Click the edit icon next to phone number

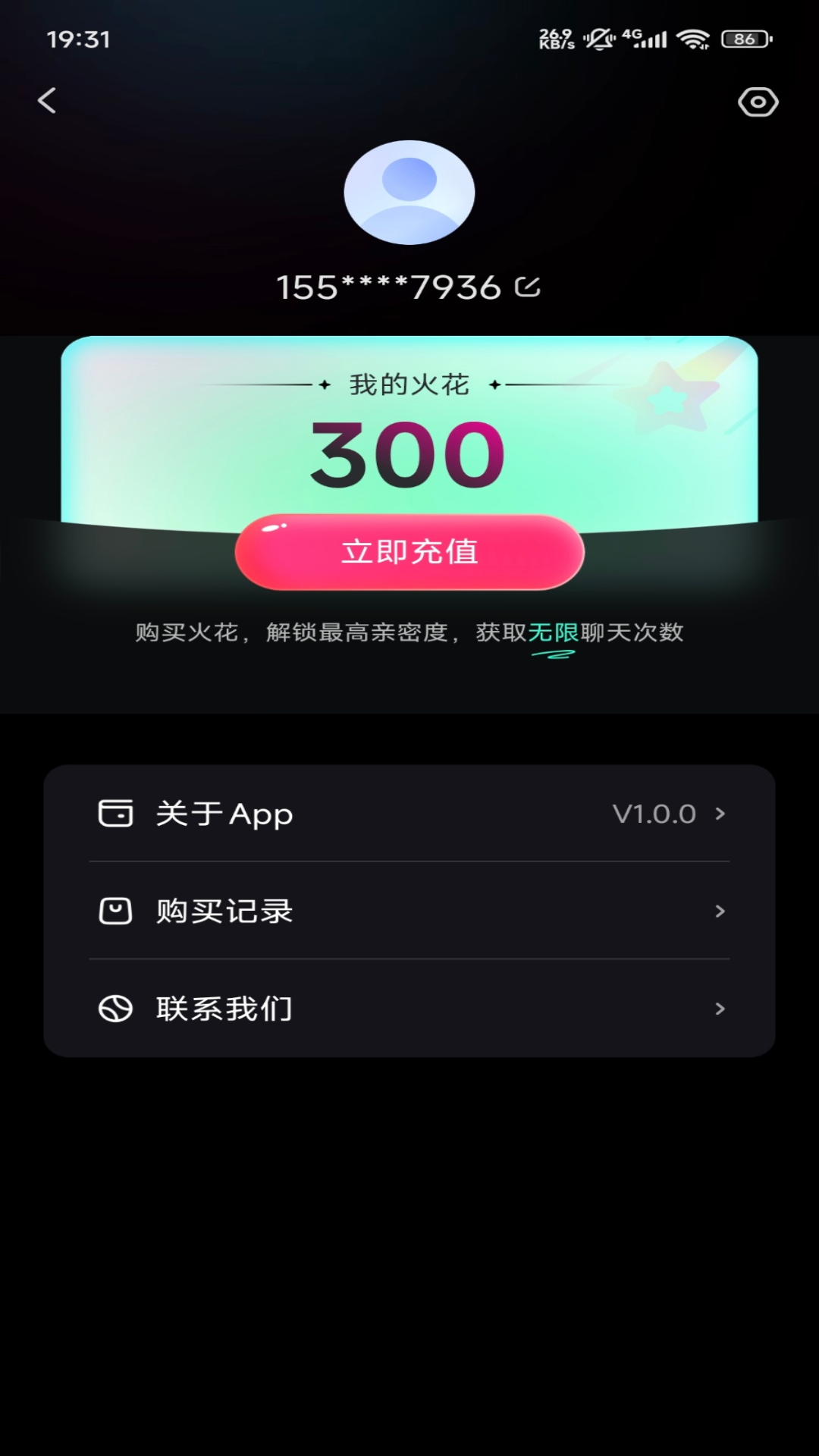526,287
